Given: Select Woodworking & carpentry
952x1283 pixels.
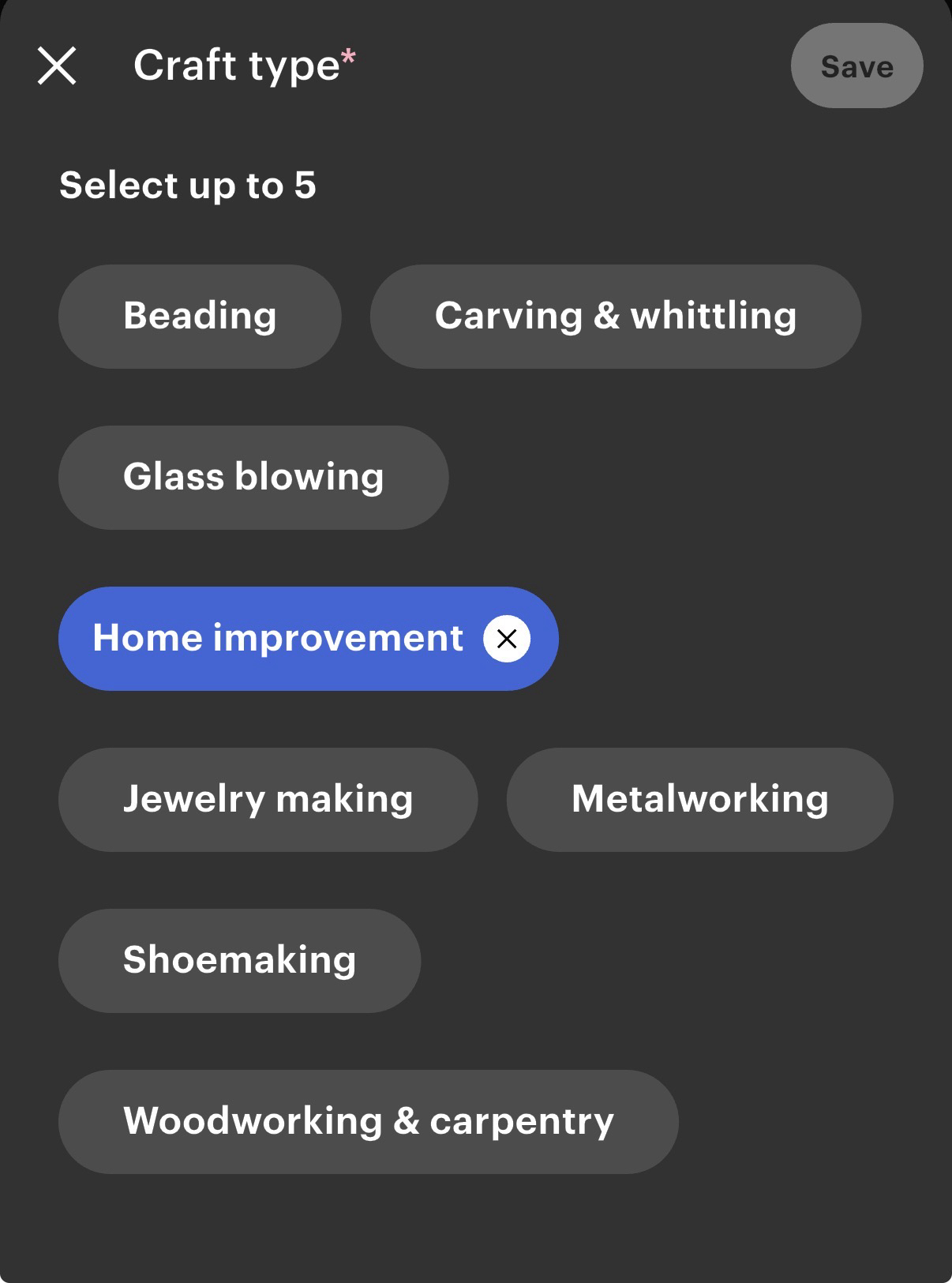Looking at the screenshot, I should 368,1122.
